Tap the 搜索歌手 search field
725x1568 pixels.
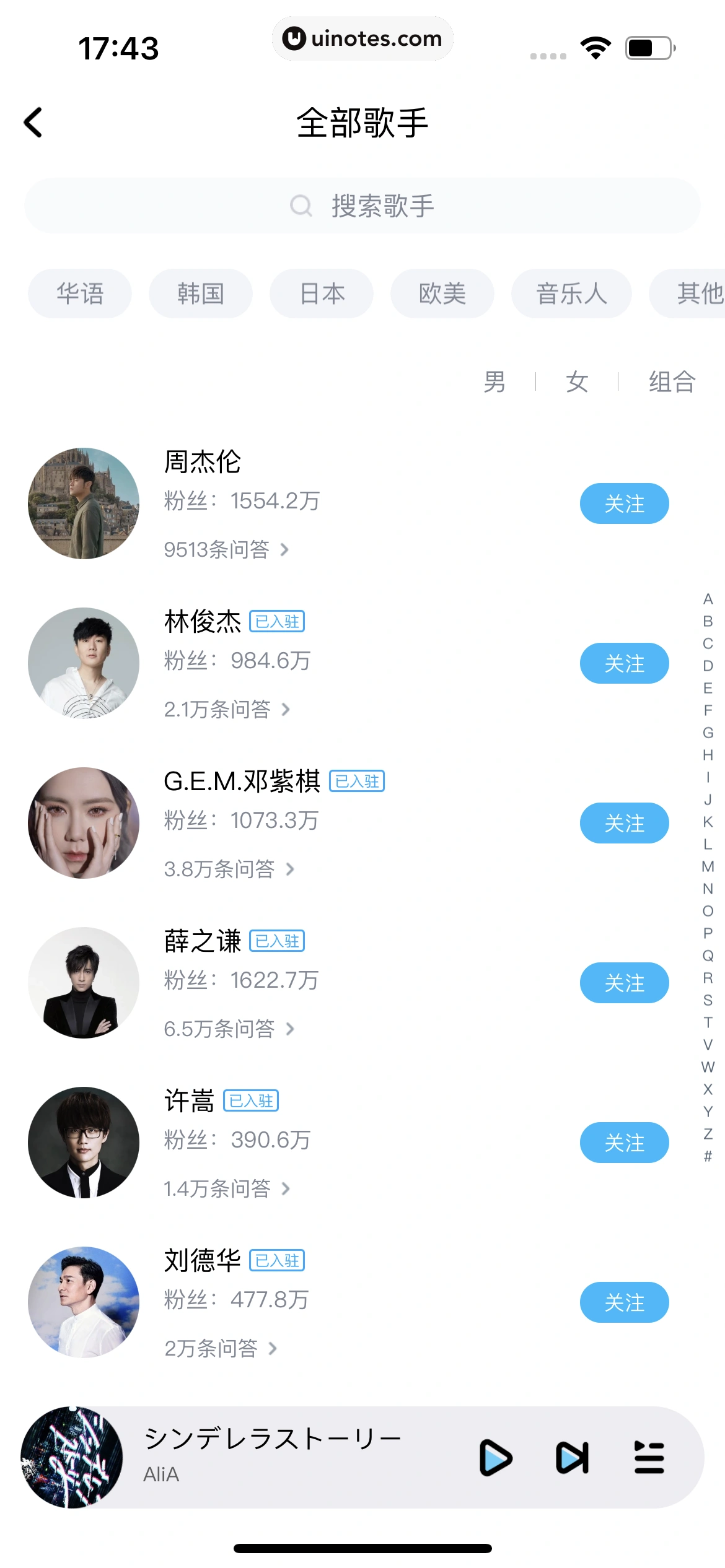click(362, 206)
